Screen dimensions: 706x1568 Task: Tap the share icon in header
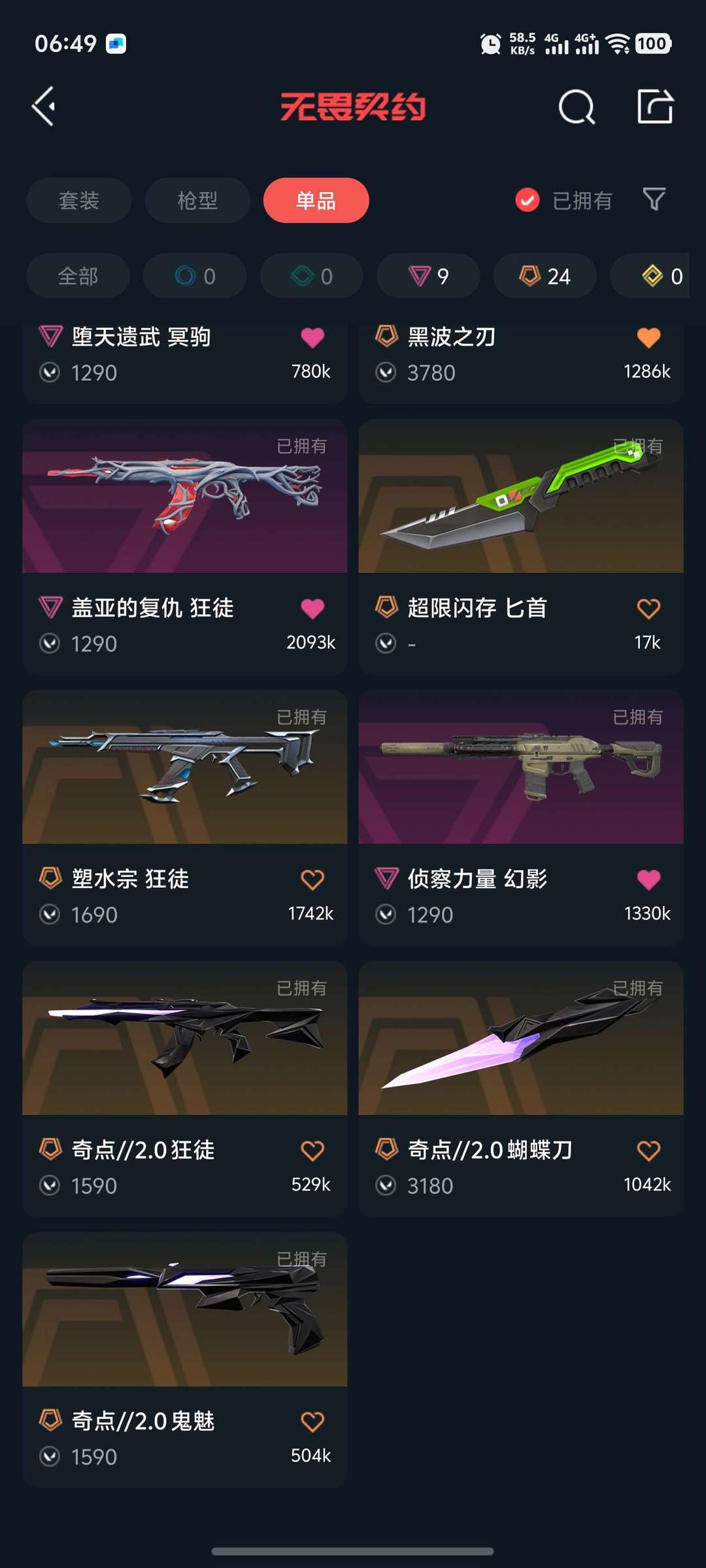point(655,106)
